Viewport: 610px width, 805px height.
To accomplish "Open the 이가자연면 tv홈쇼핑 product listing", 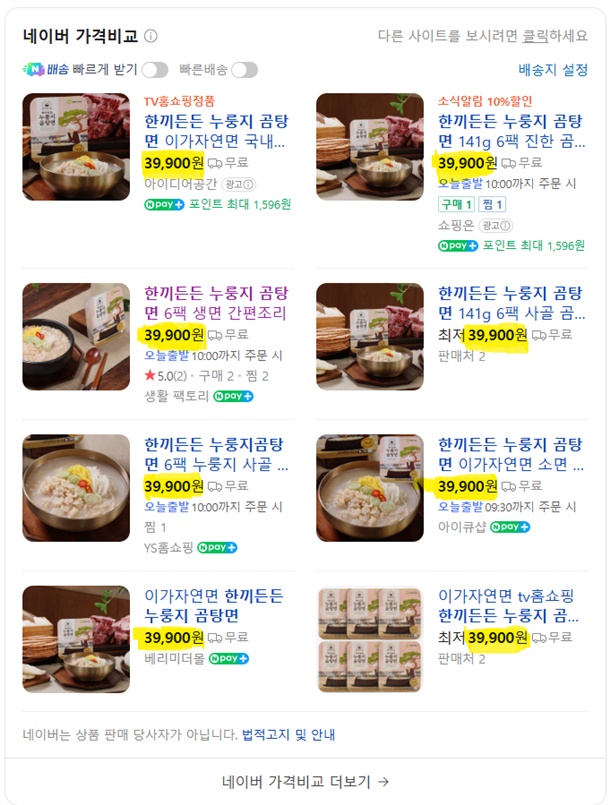I will tap(509, 606).
